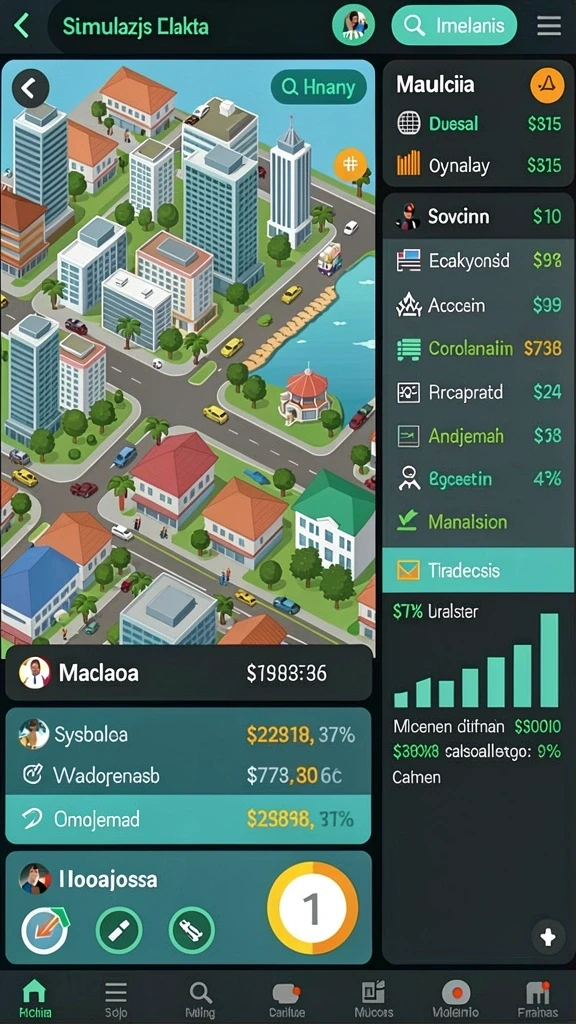Screen dimensions: 576x1024
Task: Select the Omojemad row
Action: tap(188, 818)
